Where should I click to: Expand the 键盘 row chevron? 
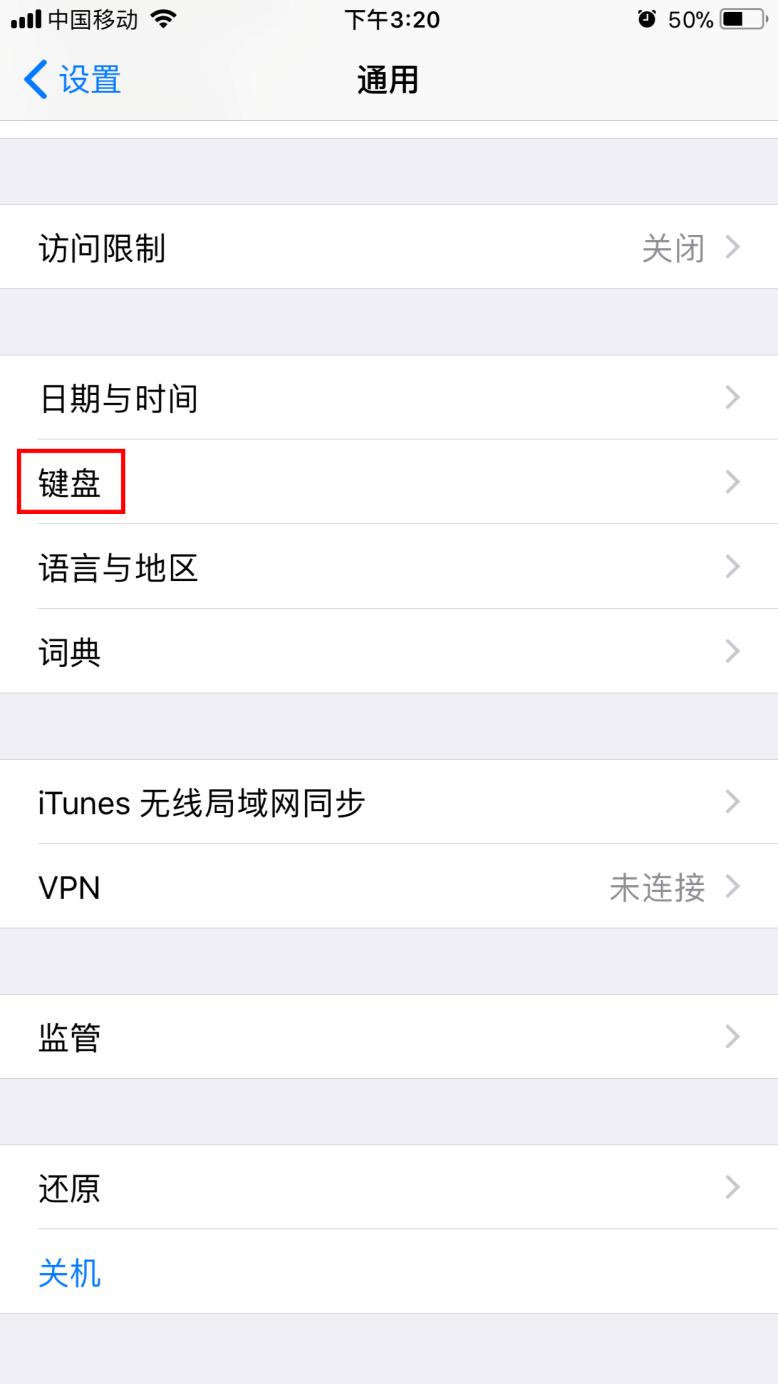click(733, 482)
